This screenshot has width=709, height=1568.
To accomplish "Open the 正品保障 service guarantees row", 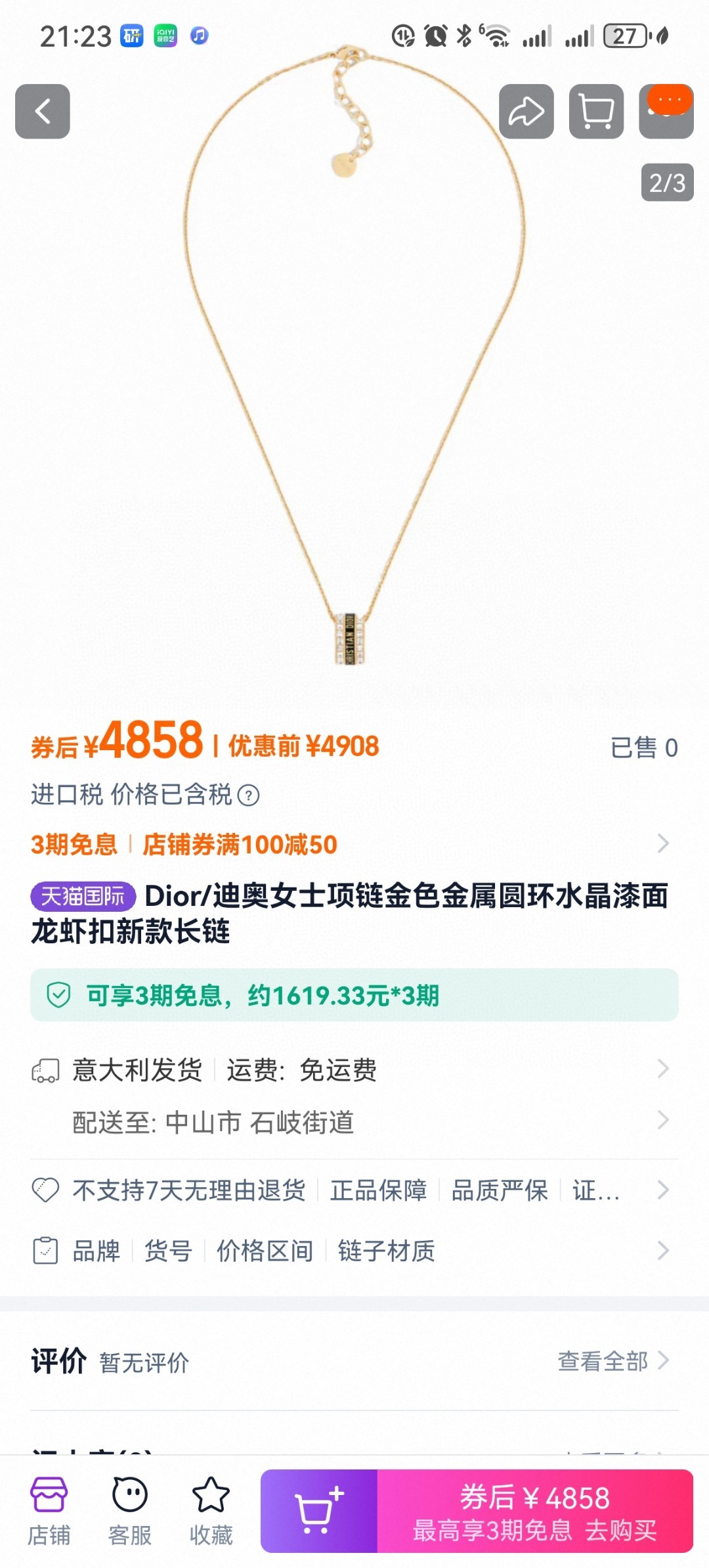I will pyautogui.click(x=354, y=1190).
